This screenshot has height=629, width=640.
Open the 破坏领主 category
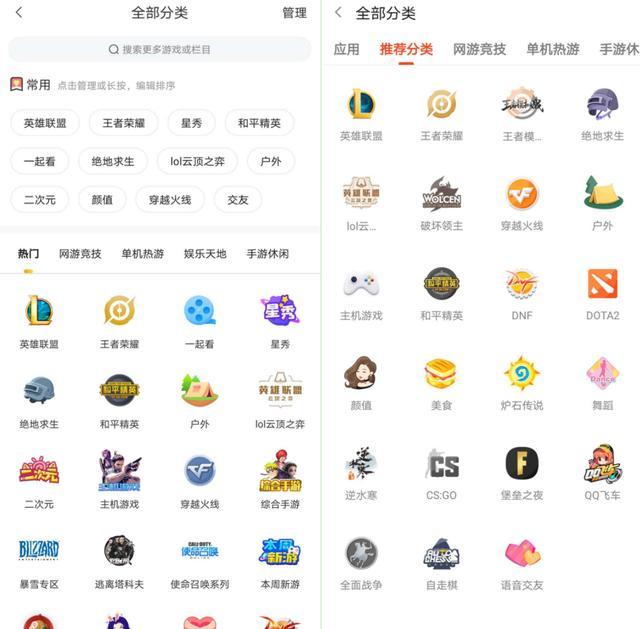pos(441,203)
